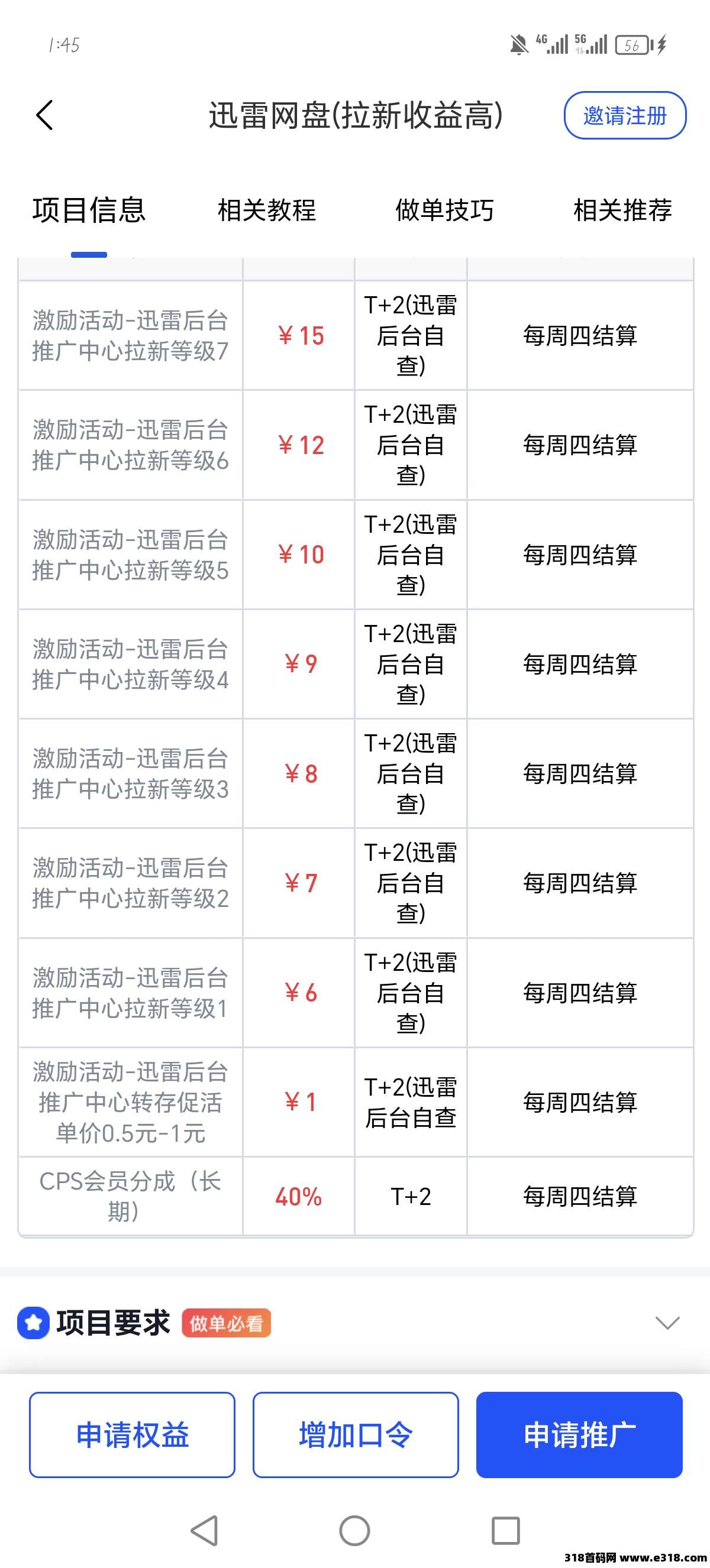Screen dimensions: 710x1568
Task: Tap the 申请权益 button
Action: (132, 1435)
